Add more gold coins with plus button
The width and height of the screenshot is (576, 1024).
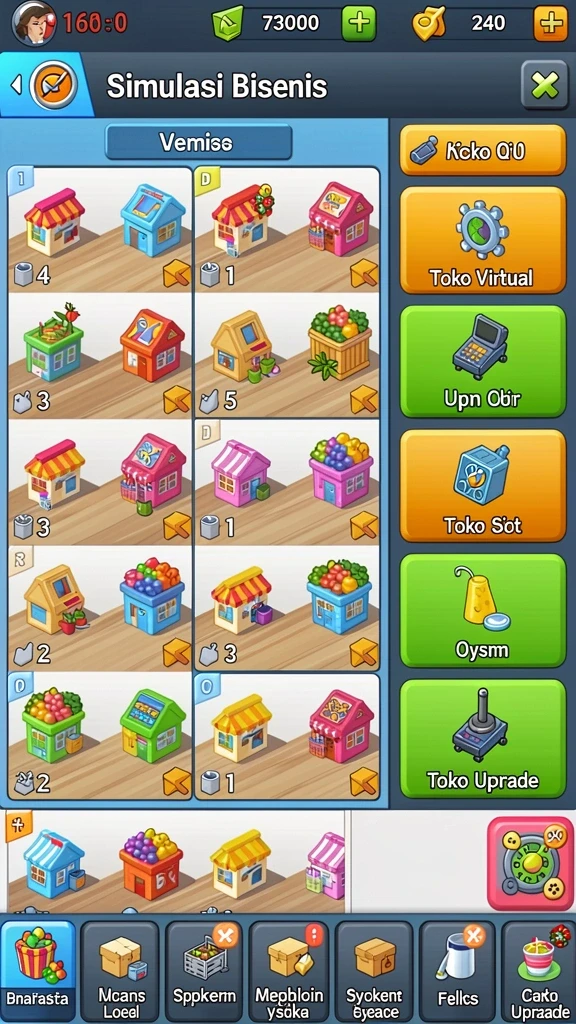550,24
